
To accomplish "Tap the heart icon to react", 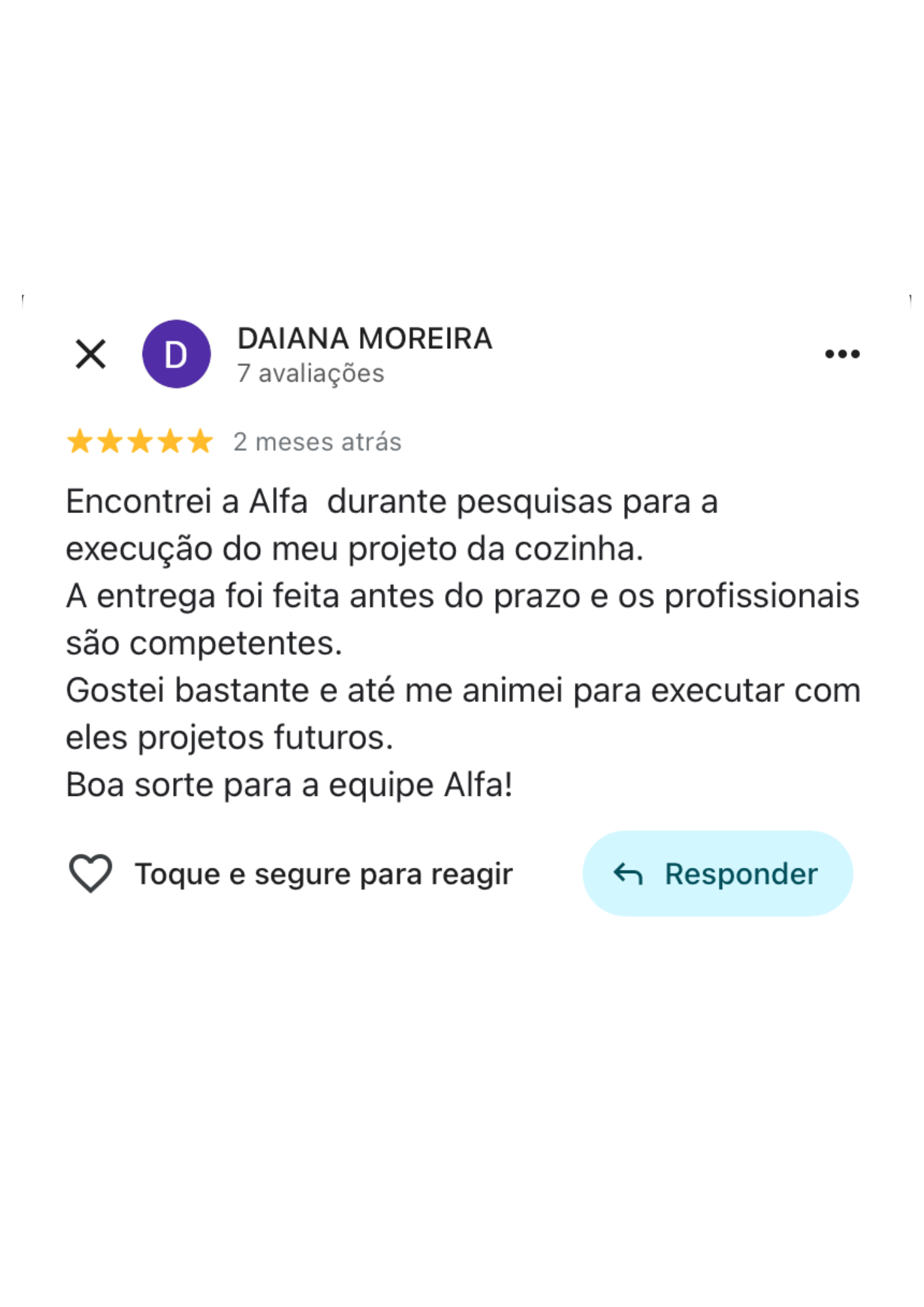I will tap(91, 873).
